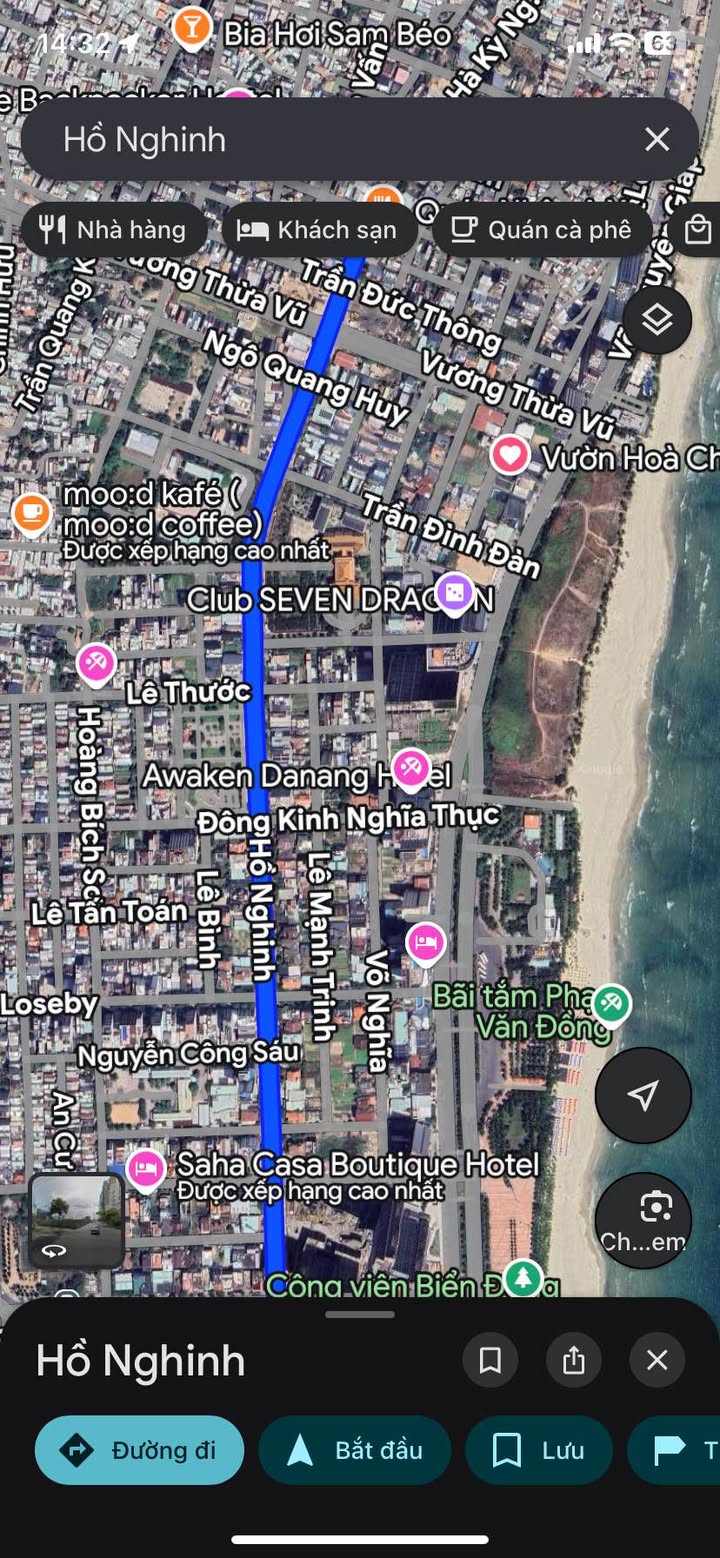Screen dimensions: 720x1558
Task: Open Bãi tắm Phạm Văn Đồng marker
Action: click(611, 1003)
